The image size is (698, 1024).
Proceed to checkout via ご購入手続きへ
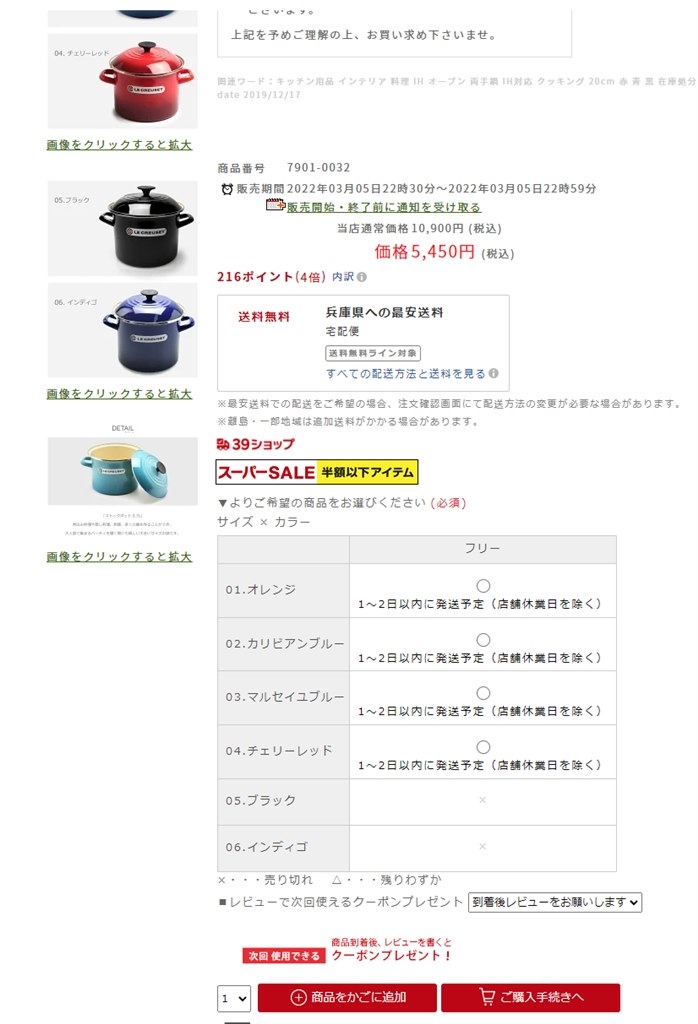tap(530, 997)
